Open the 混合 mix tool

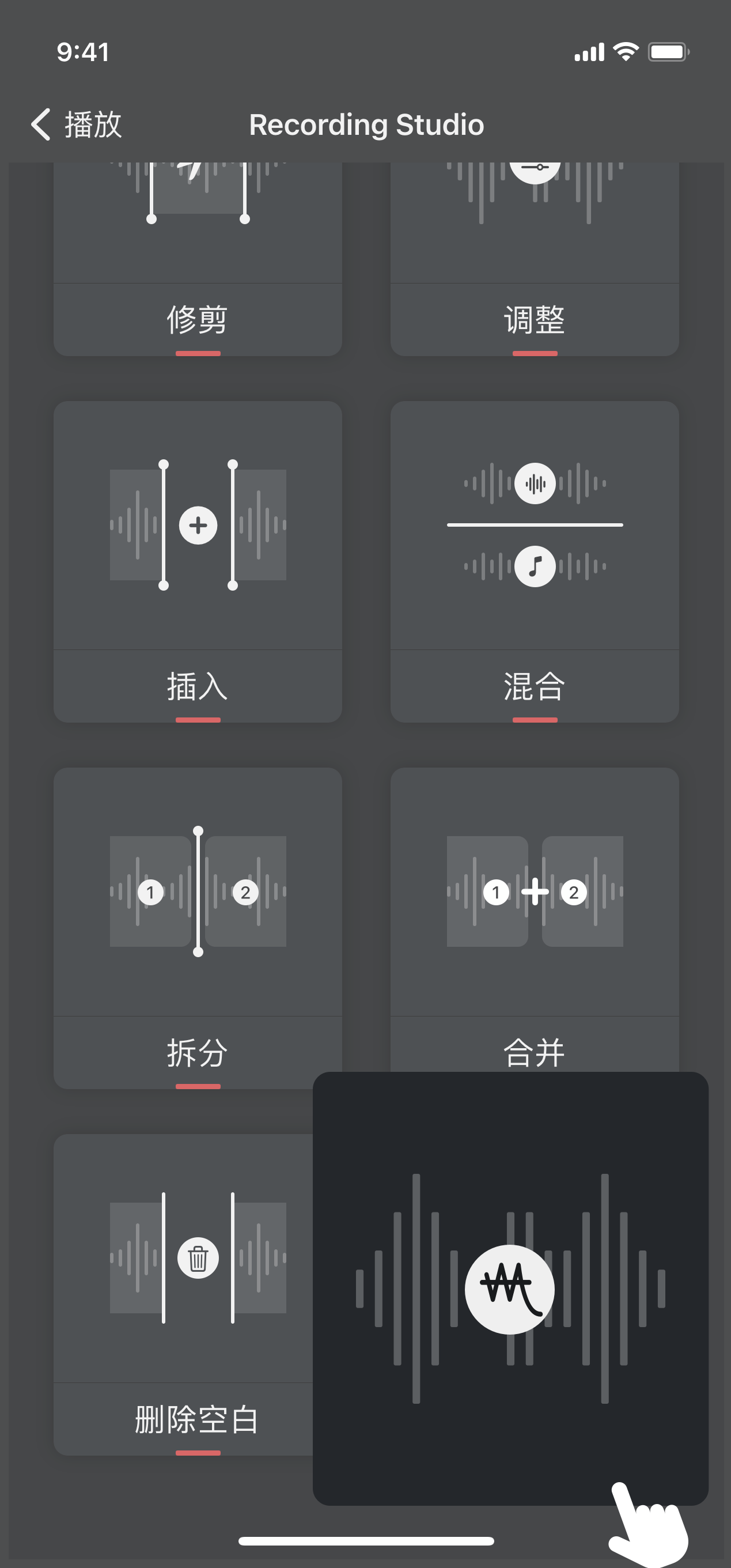tap(534, 560)
